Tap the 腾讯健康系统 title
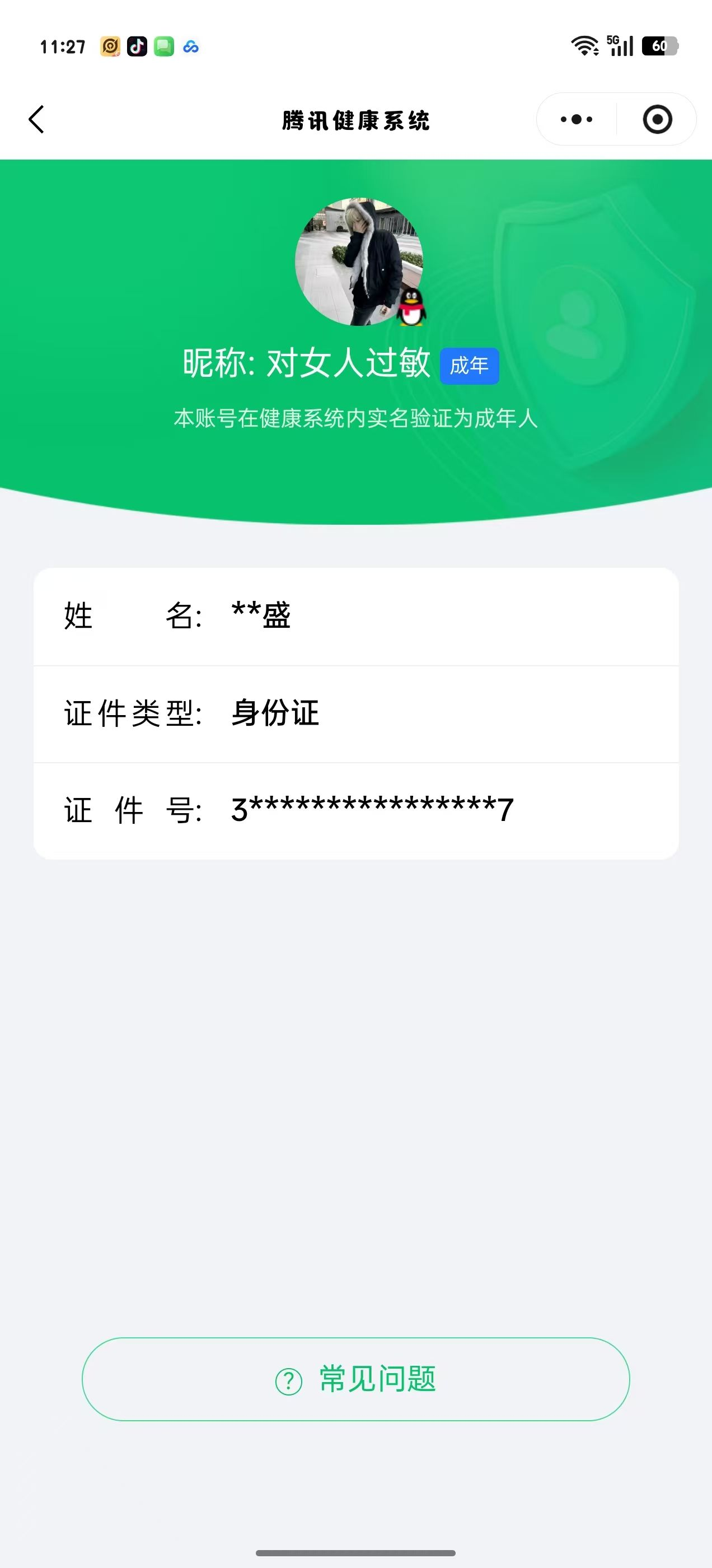The width and height of the screenshot is (712, 1568). (356, 120)
